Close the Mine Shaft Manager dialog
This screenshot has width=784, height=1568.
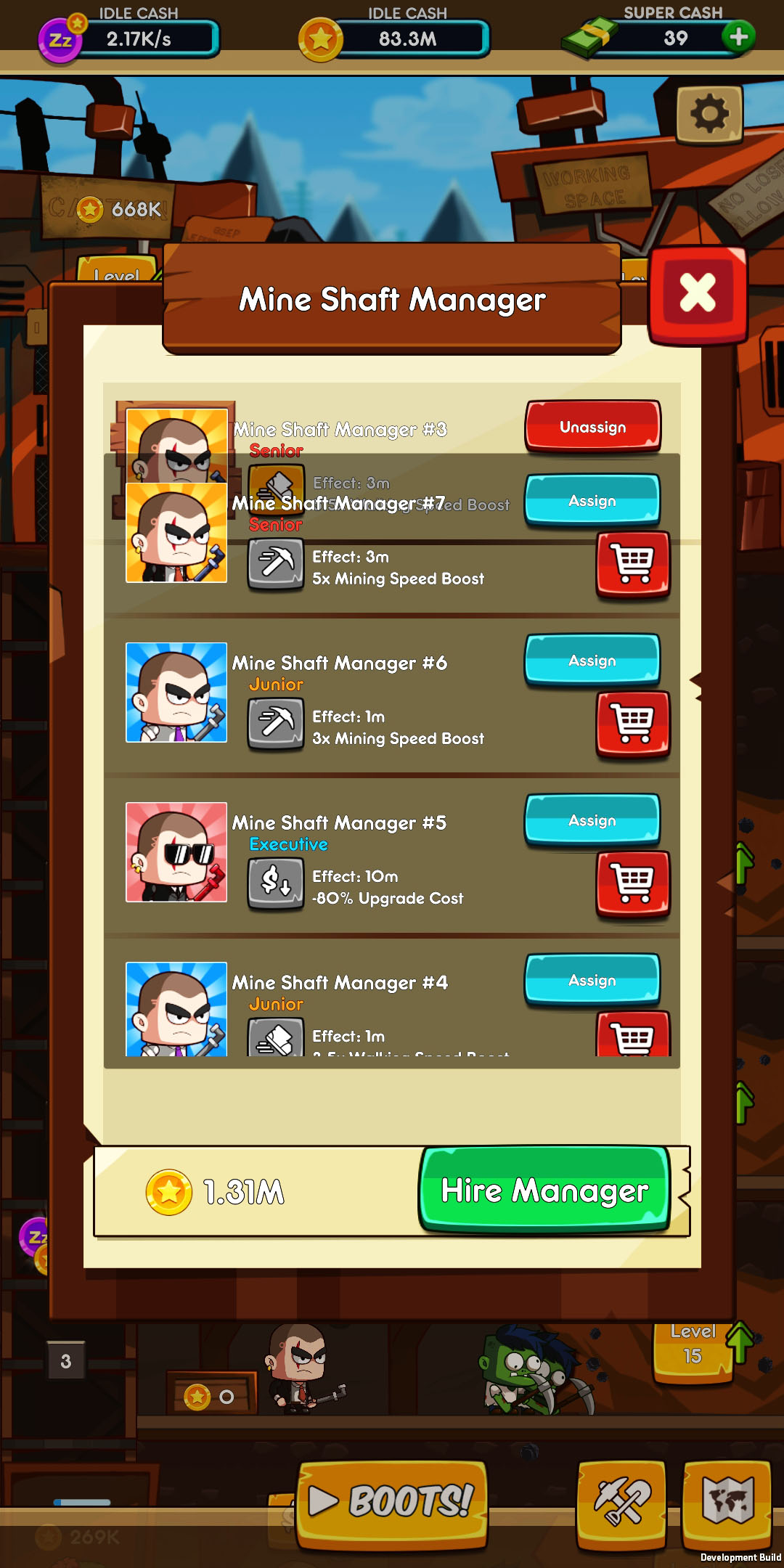[x=698, y=294]
